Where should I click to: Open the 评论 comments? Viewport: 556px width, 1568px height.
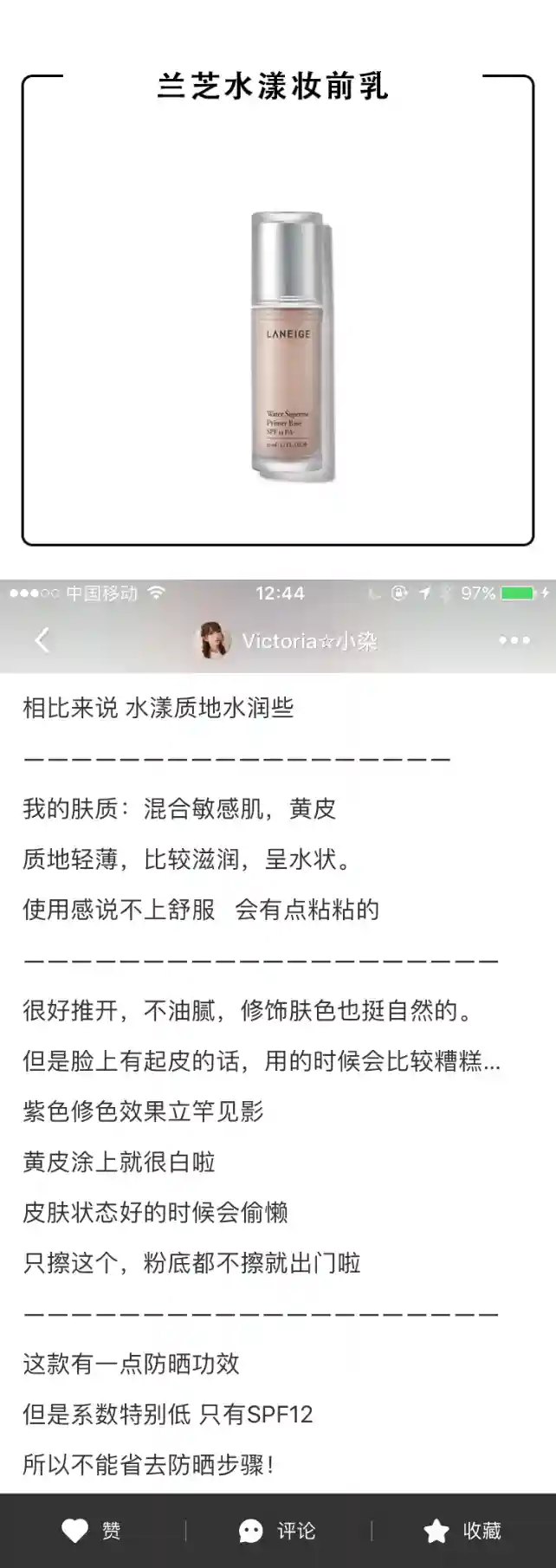[x=277, y=1531]
